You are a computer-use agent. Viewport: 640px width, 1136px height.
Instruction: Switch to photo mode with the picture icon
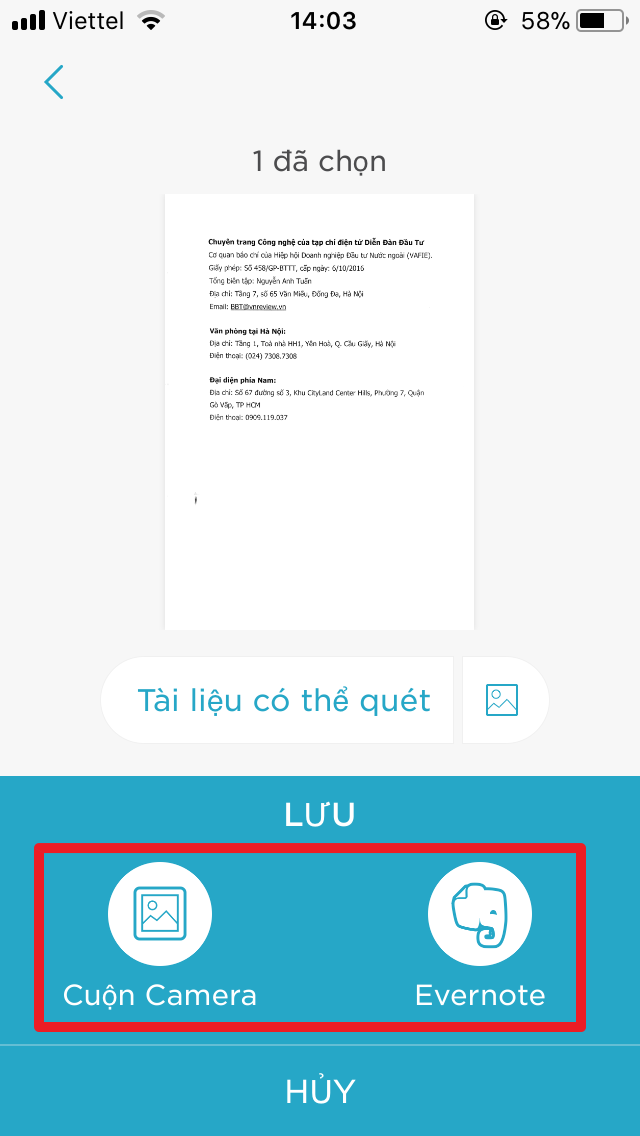(x=502, y=700)
